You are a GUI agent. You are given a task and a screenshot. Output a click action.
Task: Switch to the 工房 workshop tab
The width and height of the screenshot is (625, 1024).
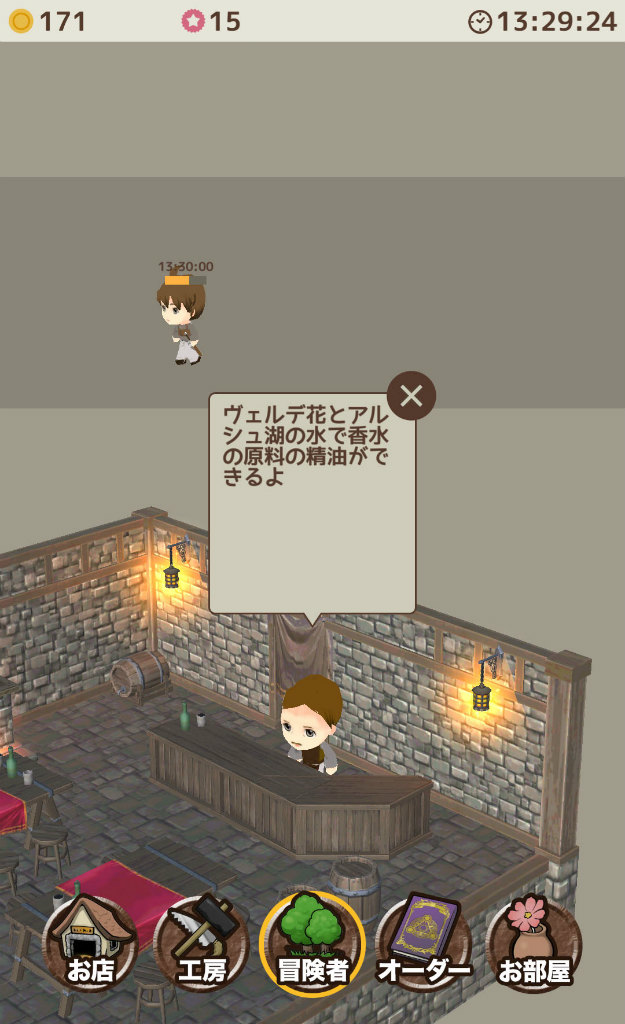click(x=201, y=944)
